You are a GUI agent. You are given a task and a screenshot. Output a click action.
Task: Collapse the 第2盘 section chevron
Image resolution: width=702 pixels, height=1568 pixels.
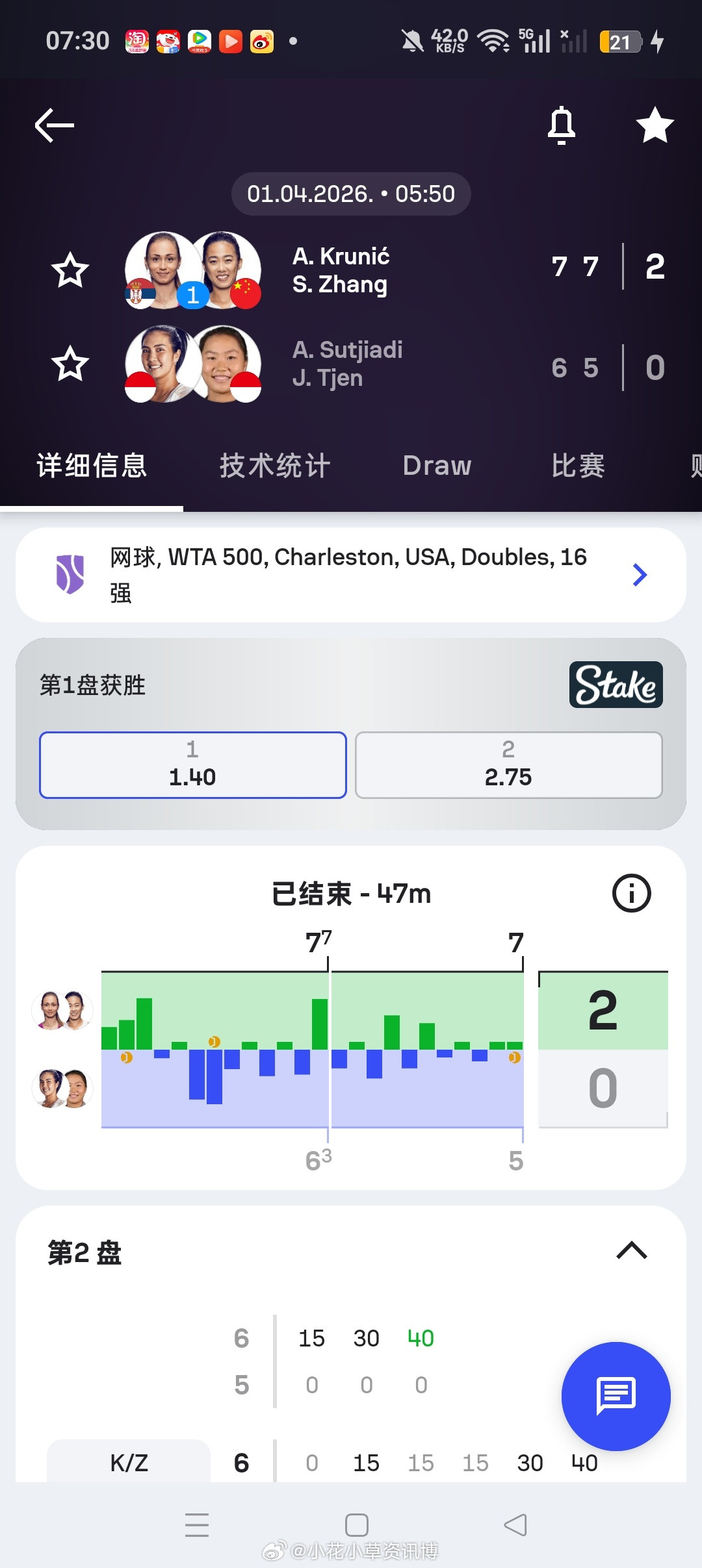tap(630, 1250)
